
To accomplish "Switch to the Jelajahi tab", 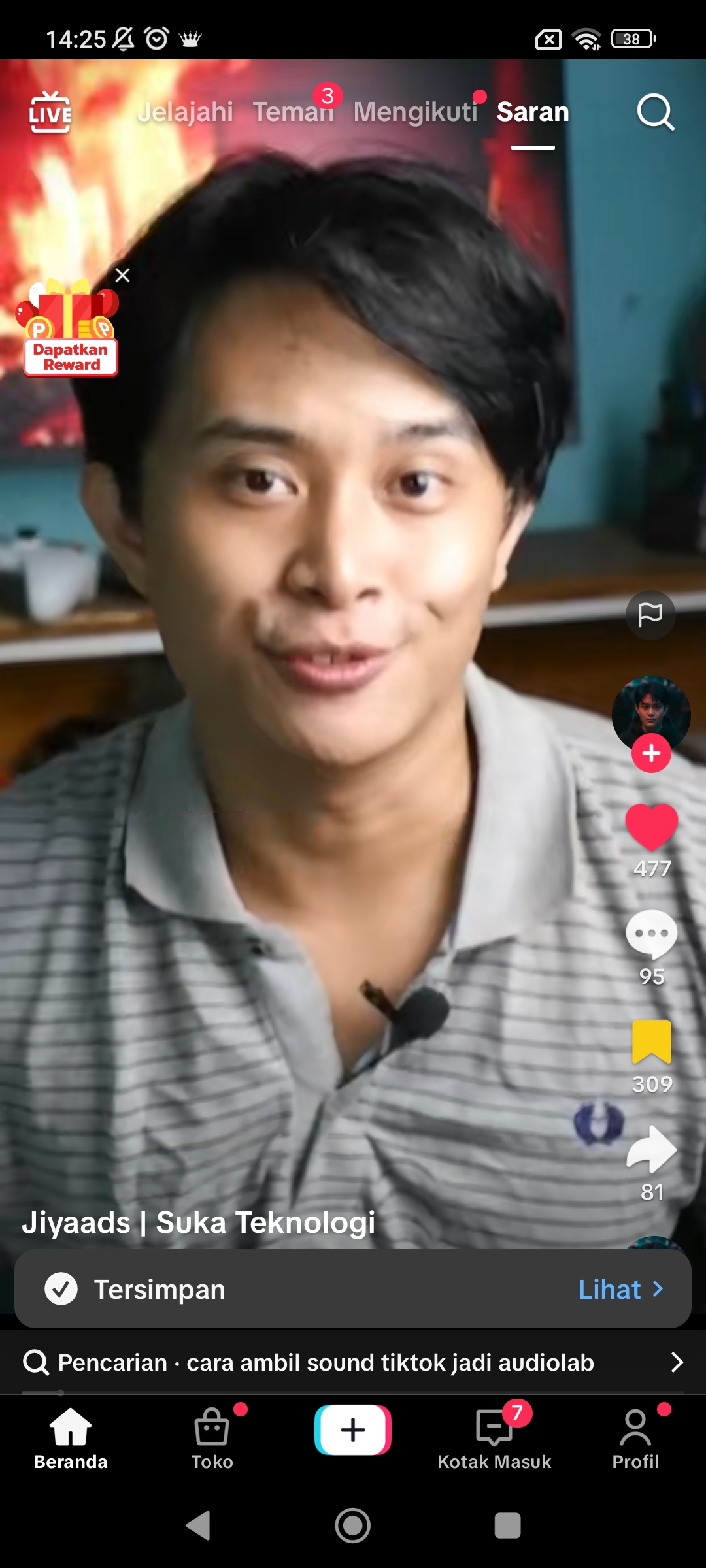I will [185, 112].
